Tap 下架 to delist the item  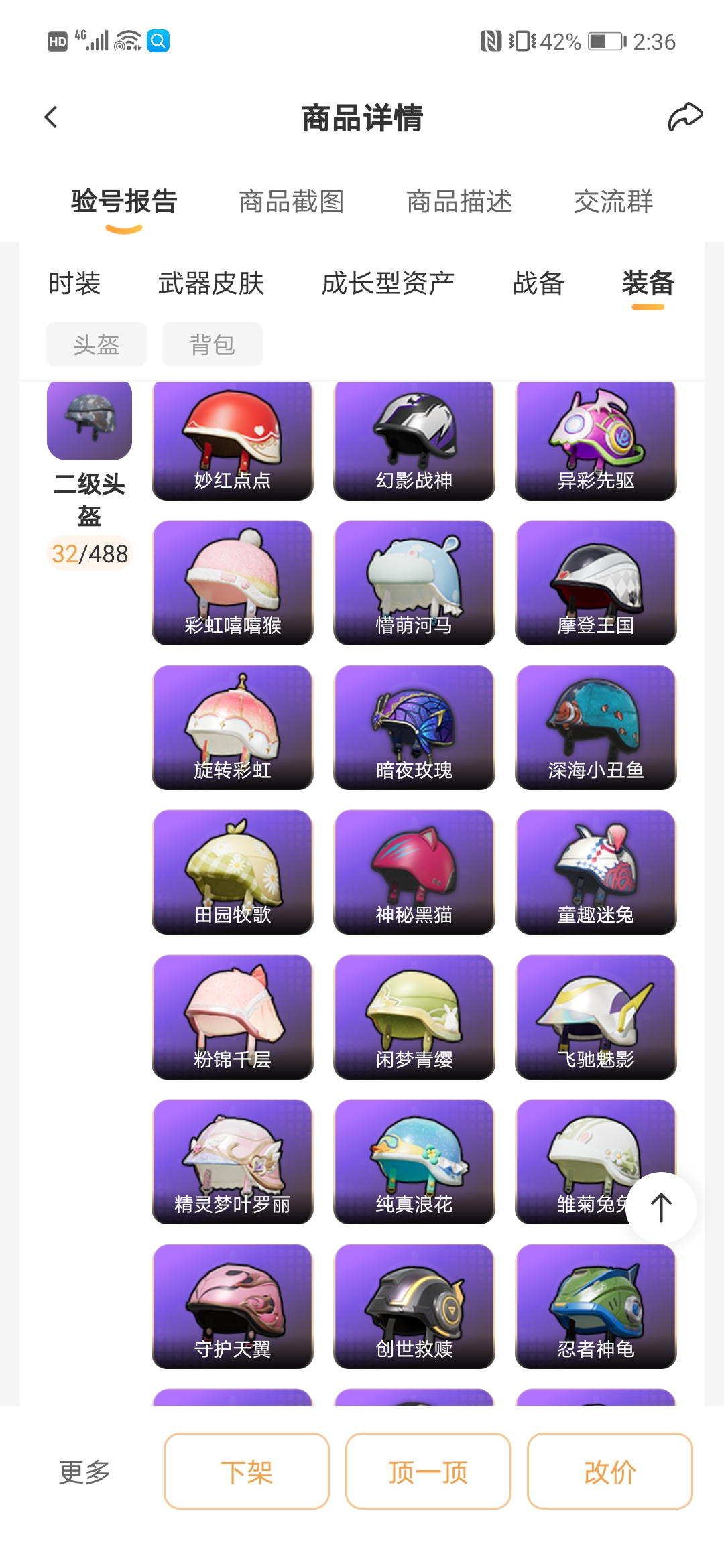coord(246,1472)
